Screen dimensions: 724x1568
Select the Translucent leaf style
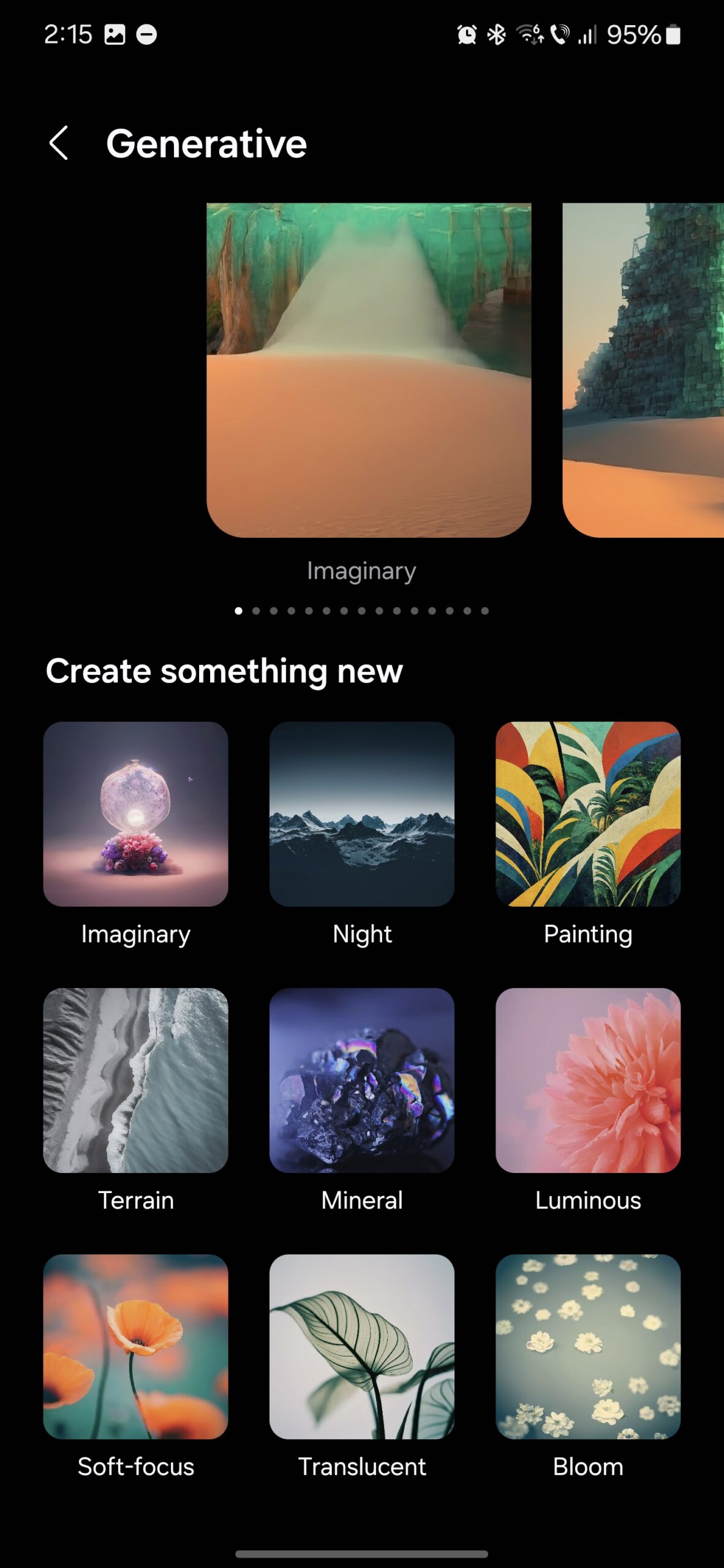click(x=362, y=1346)
